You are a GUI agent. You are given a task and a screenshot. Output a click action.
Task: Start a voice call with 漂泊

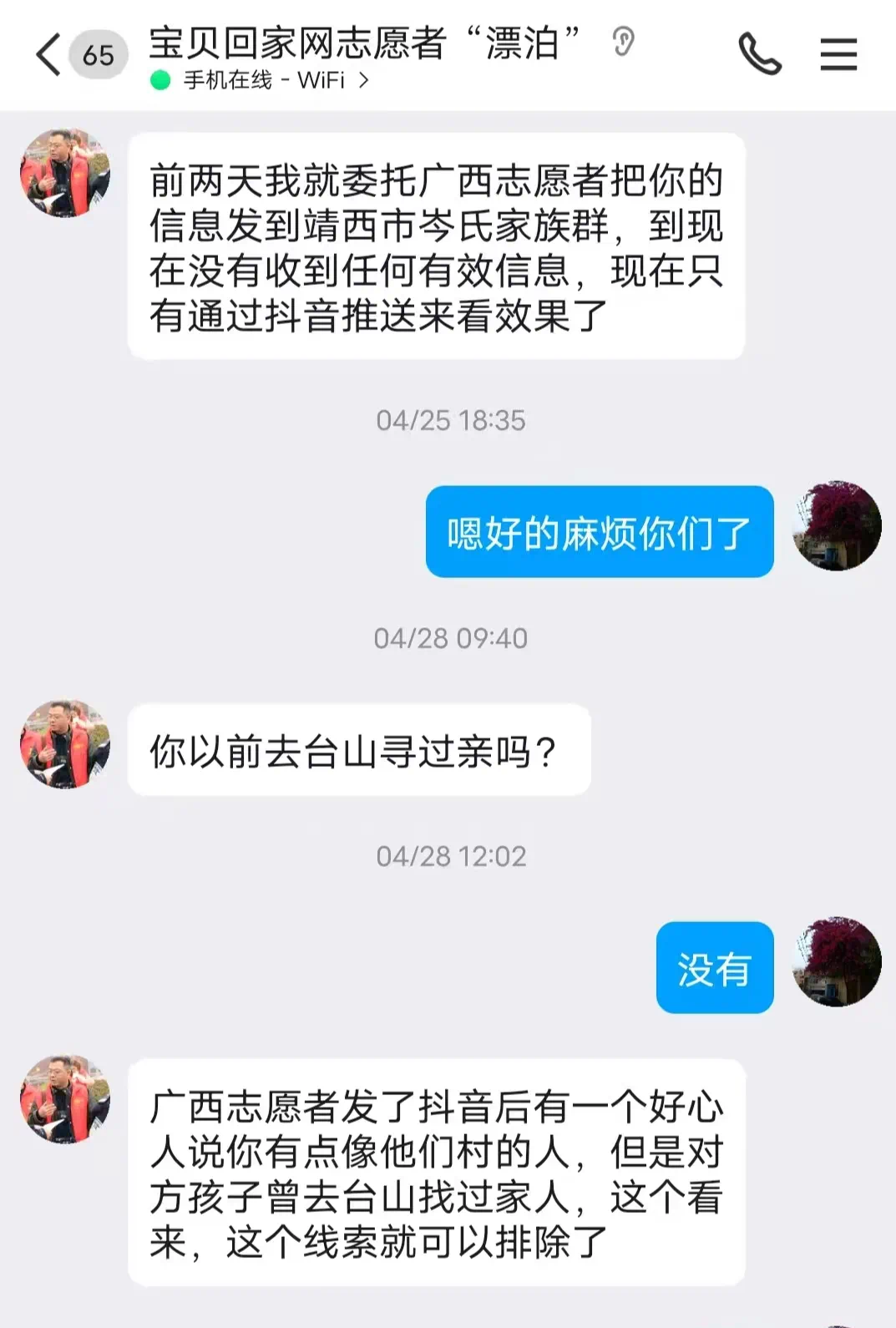pyautogui.click(x=759, y=55)
